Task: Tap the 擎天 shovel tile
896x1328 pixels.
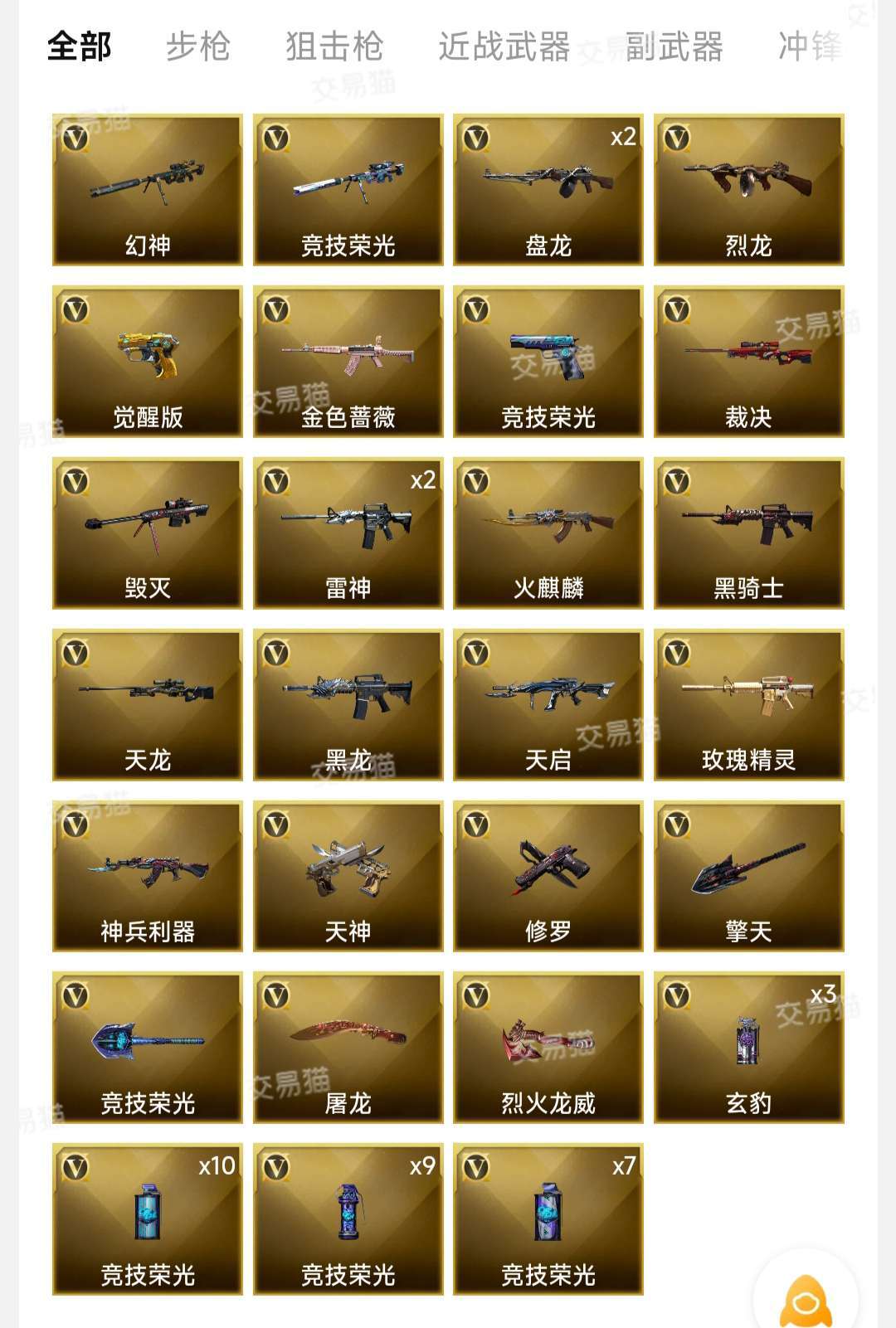Action: click(x=748, y=876)
